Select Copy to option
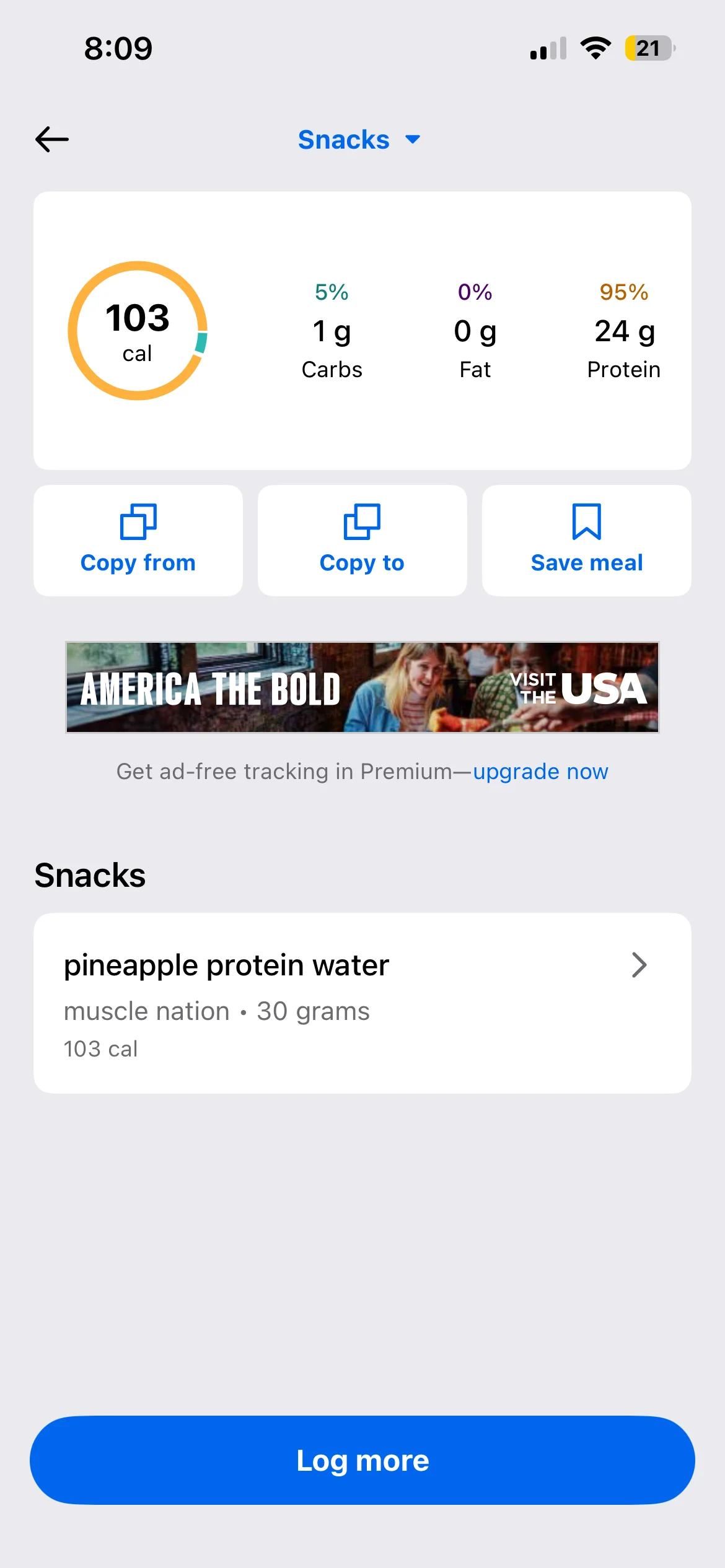Screen dimensions: 725x1568 362,540
